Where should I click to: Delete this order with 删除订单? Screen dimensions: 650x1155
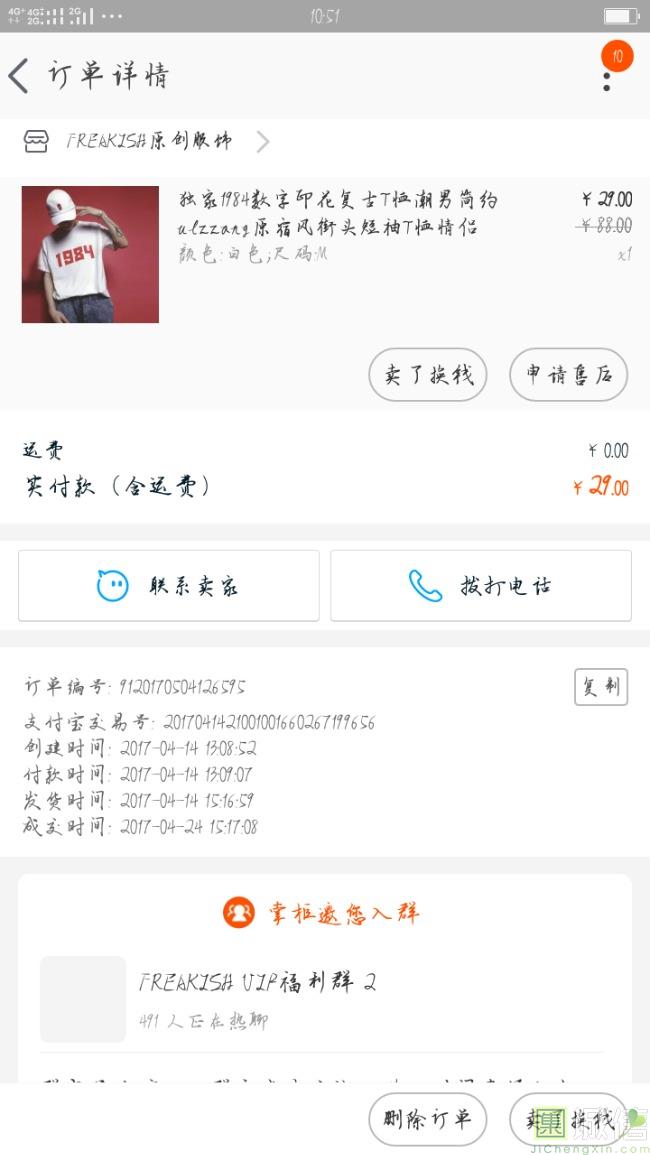pos(427,1120)
